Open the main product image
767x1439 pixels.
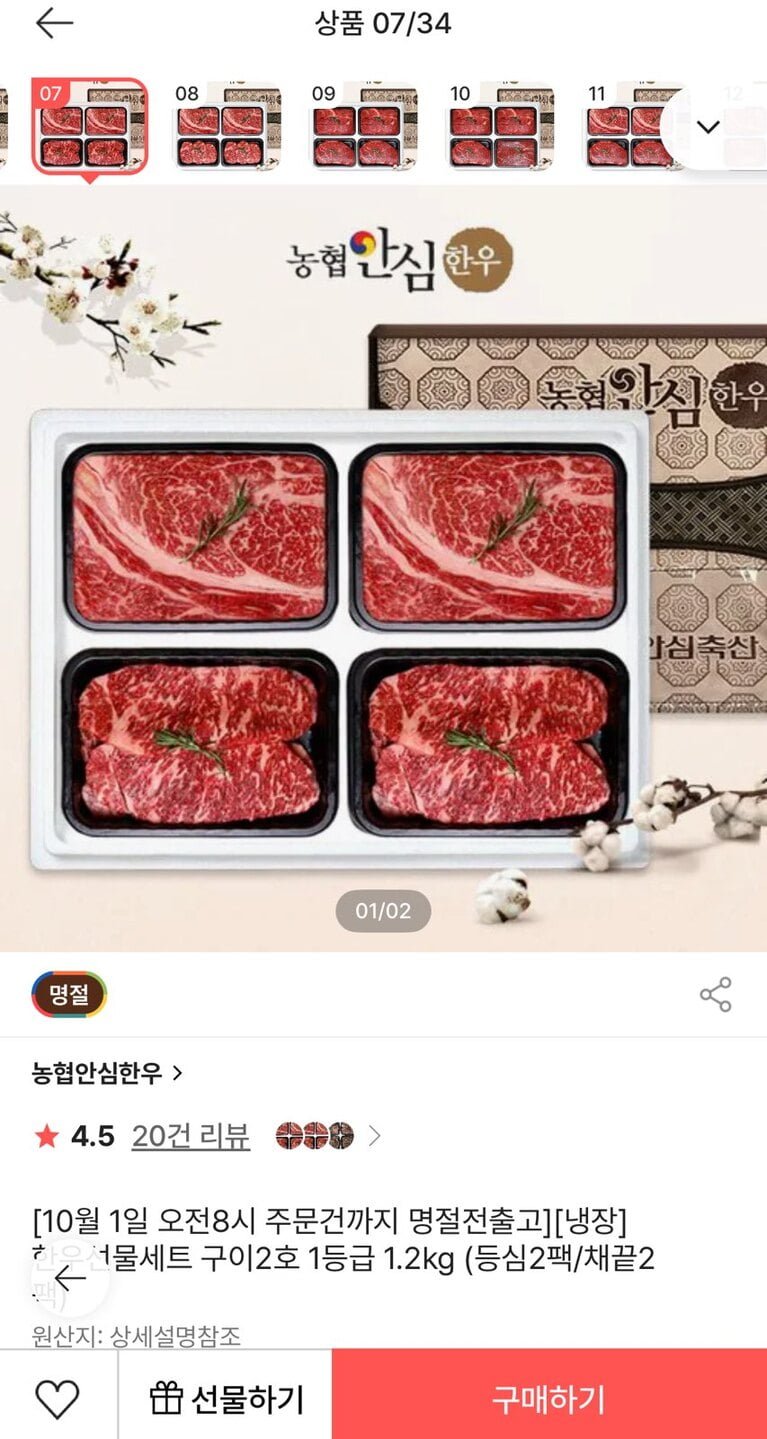383,600
